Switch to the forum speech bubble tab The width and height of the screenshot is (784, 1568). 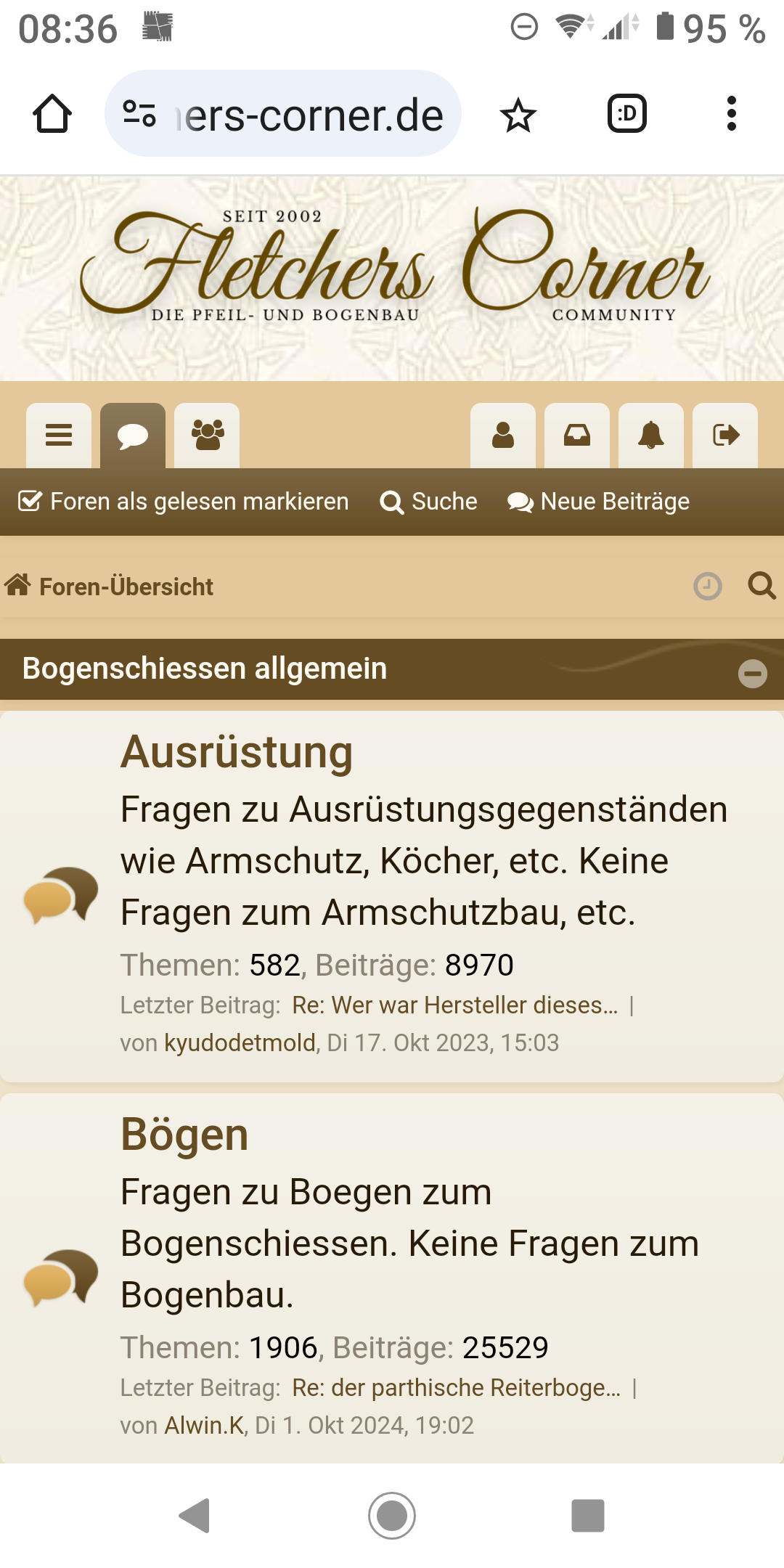coord(133,436)
